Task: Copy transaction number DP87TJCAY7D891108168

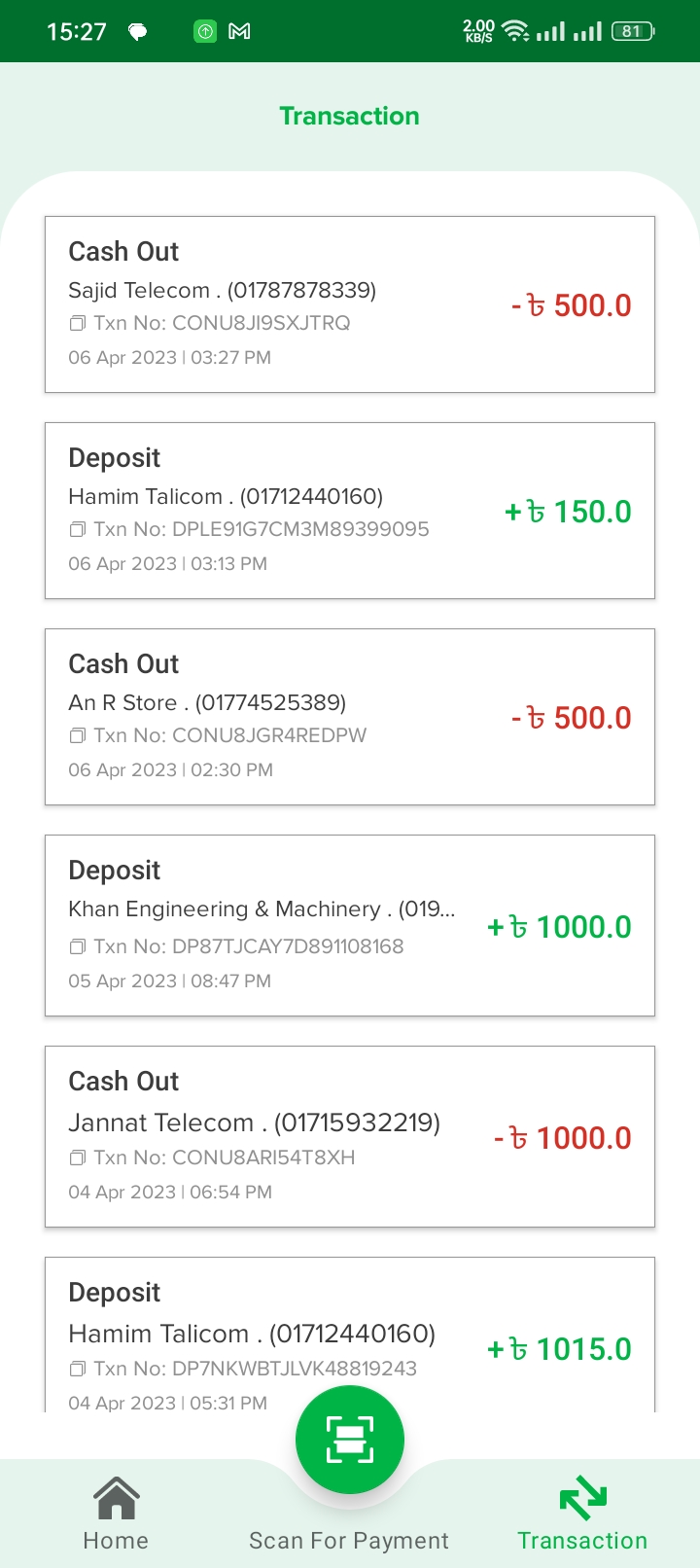Action: [x=78, y=947]
